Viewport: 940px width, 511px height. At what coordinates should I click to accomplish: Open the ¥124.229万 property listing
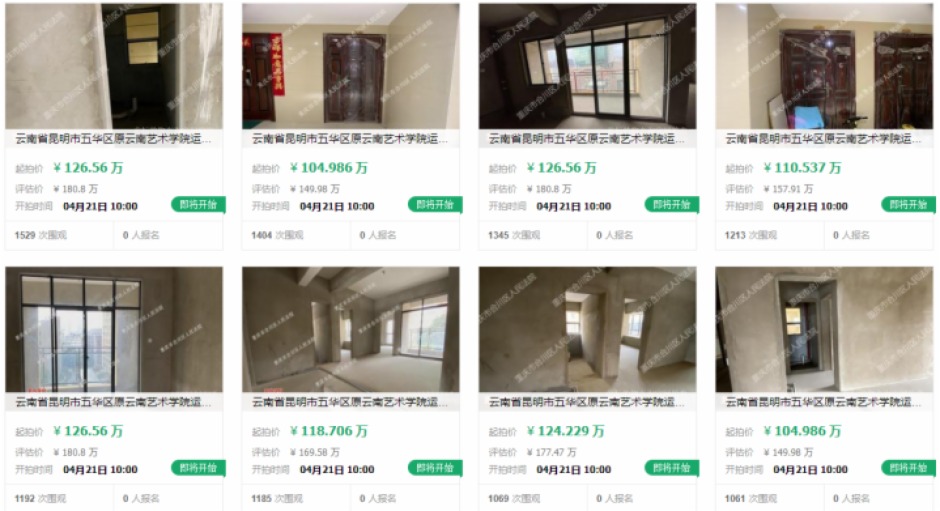[587, 402]
